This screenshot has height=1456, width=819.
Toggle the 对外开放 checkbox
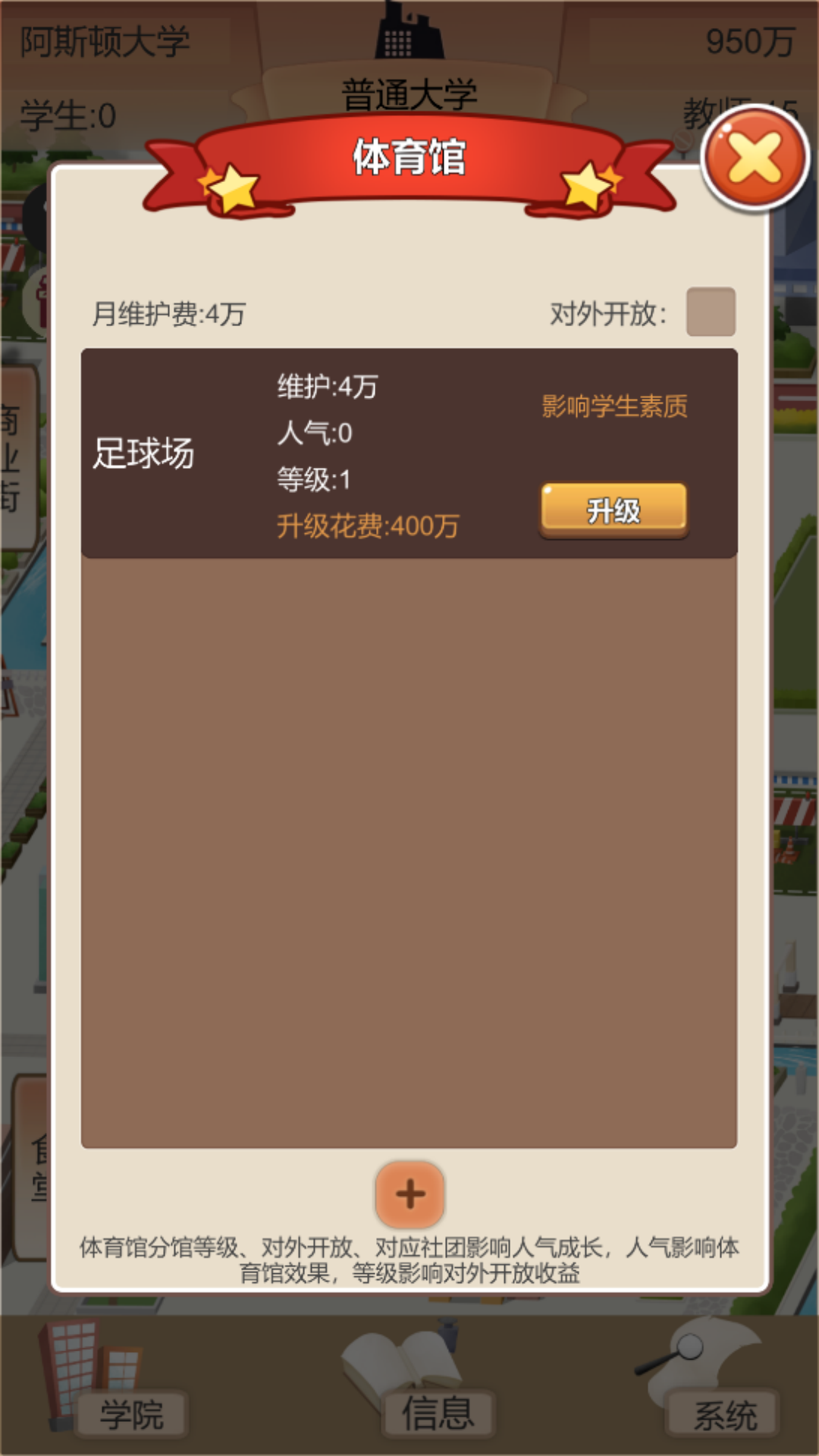tap(711, 312)
